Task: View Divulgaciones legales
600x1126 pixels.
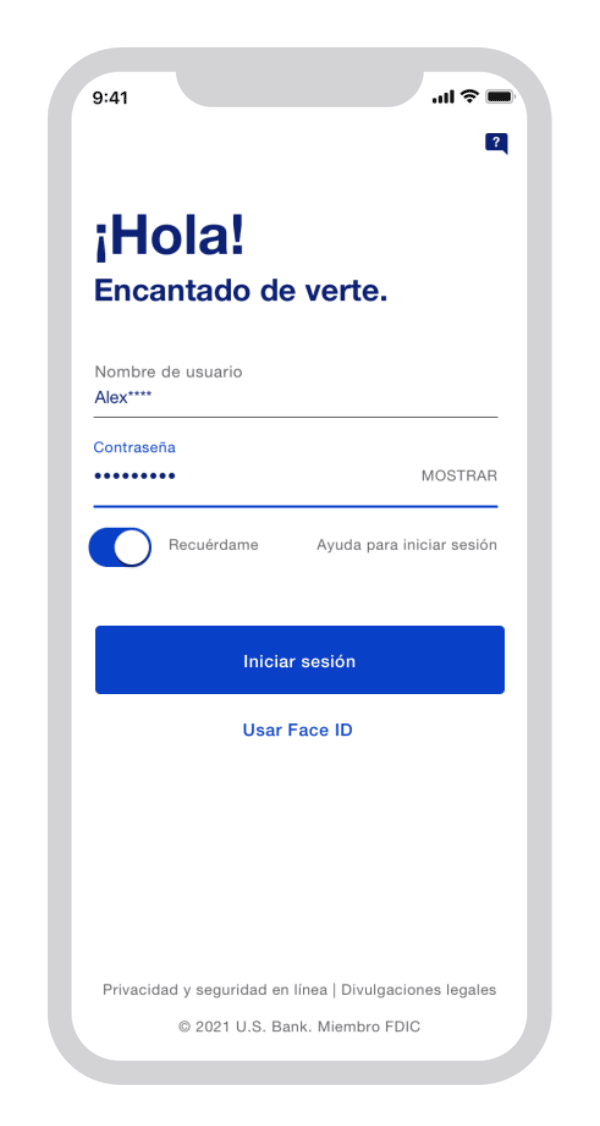Action: 419,990
